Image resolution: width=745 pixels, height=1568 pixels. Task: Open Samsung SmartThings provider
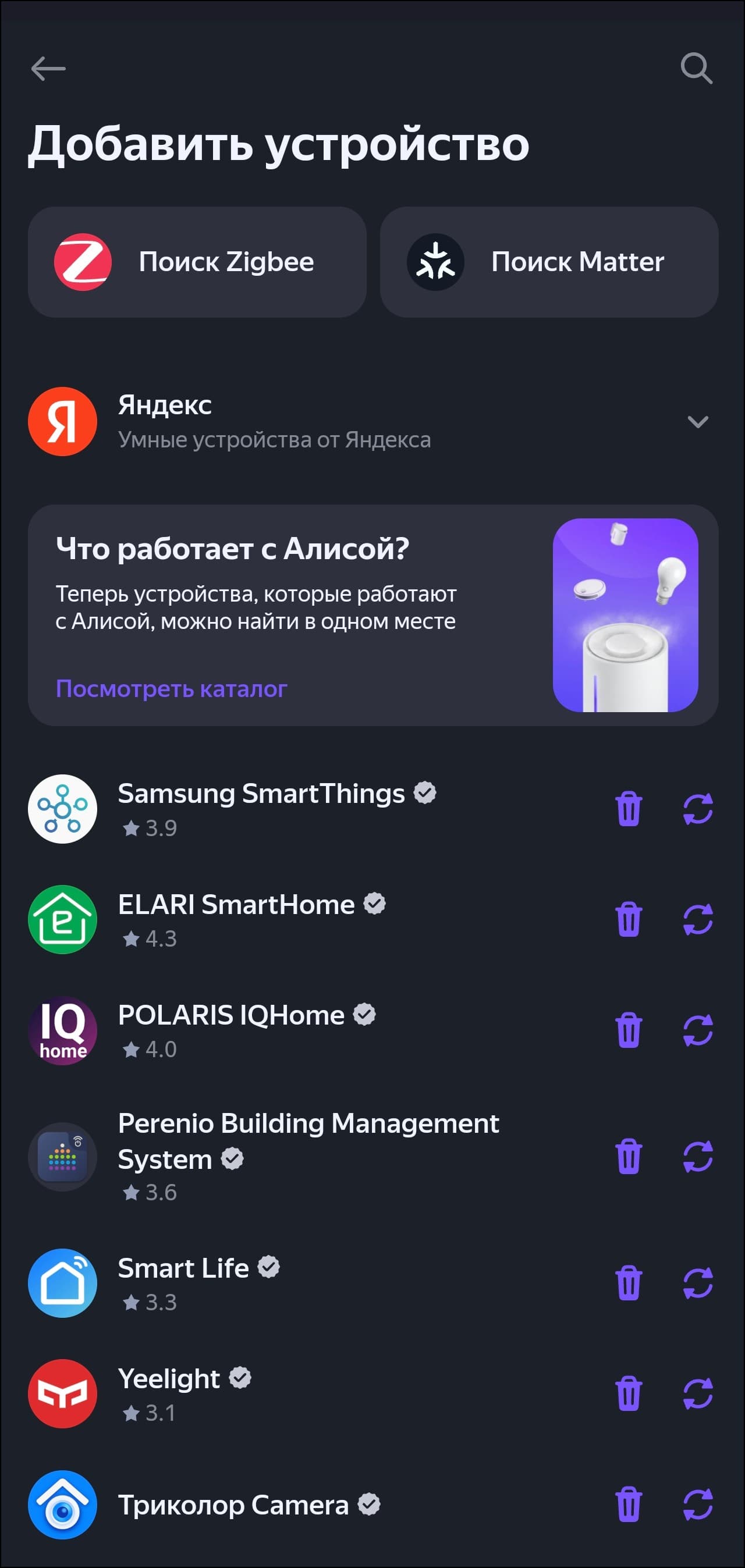tap(262, 808)
